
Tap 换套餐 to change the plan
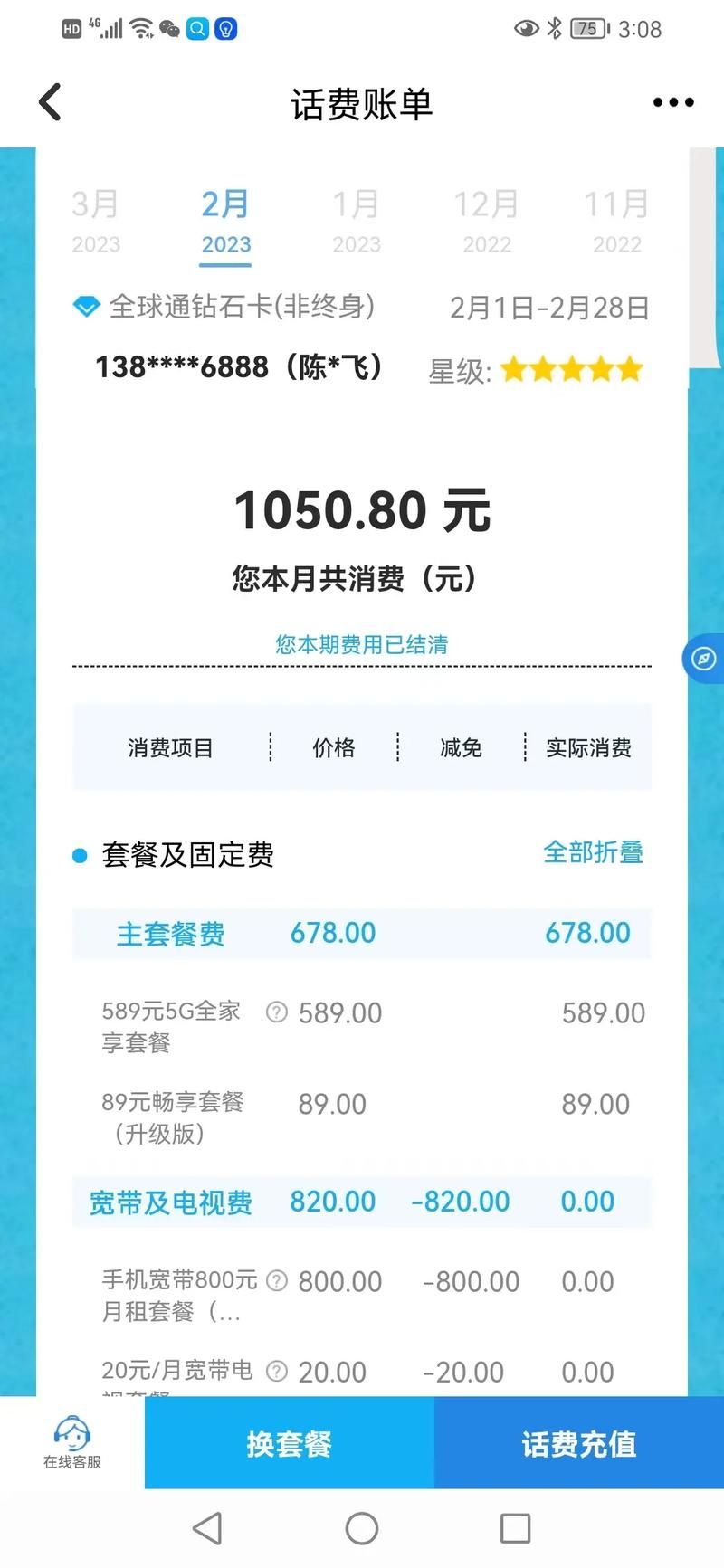tap(288, 1443)
